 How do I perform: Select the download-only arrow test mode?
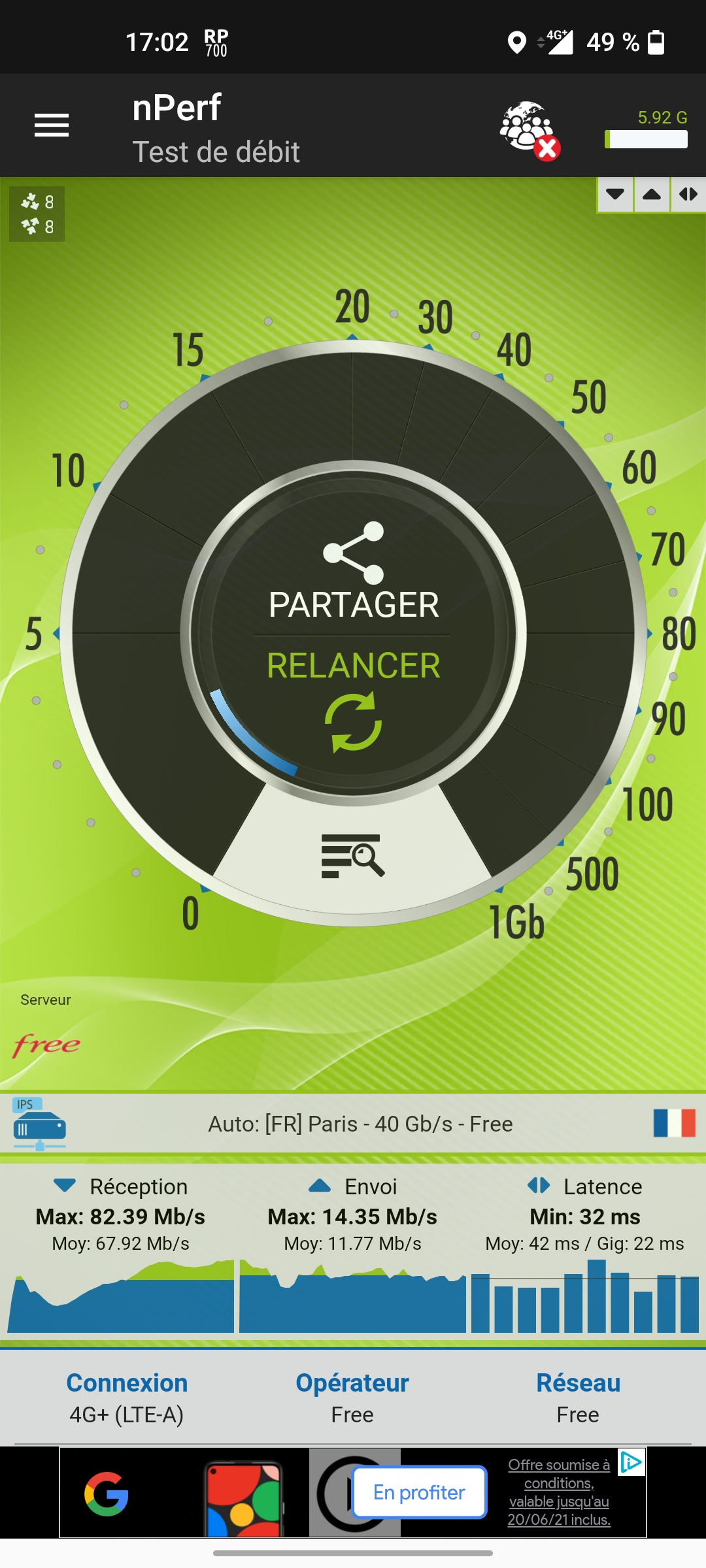[615, 194]
